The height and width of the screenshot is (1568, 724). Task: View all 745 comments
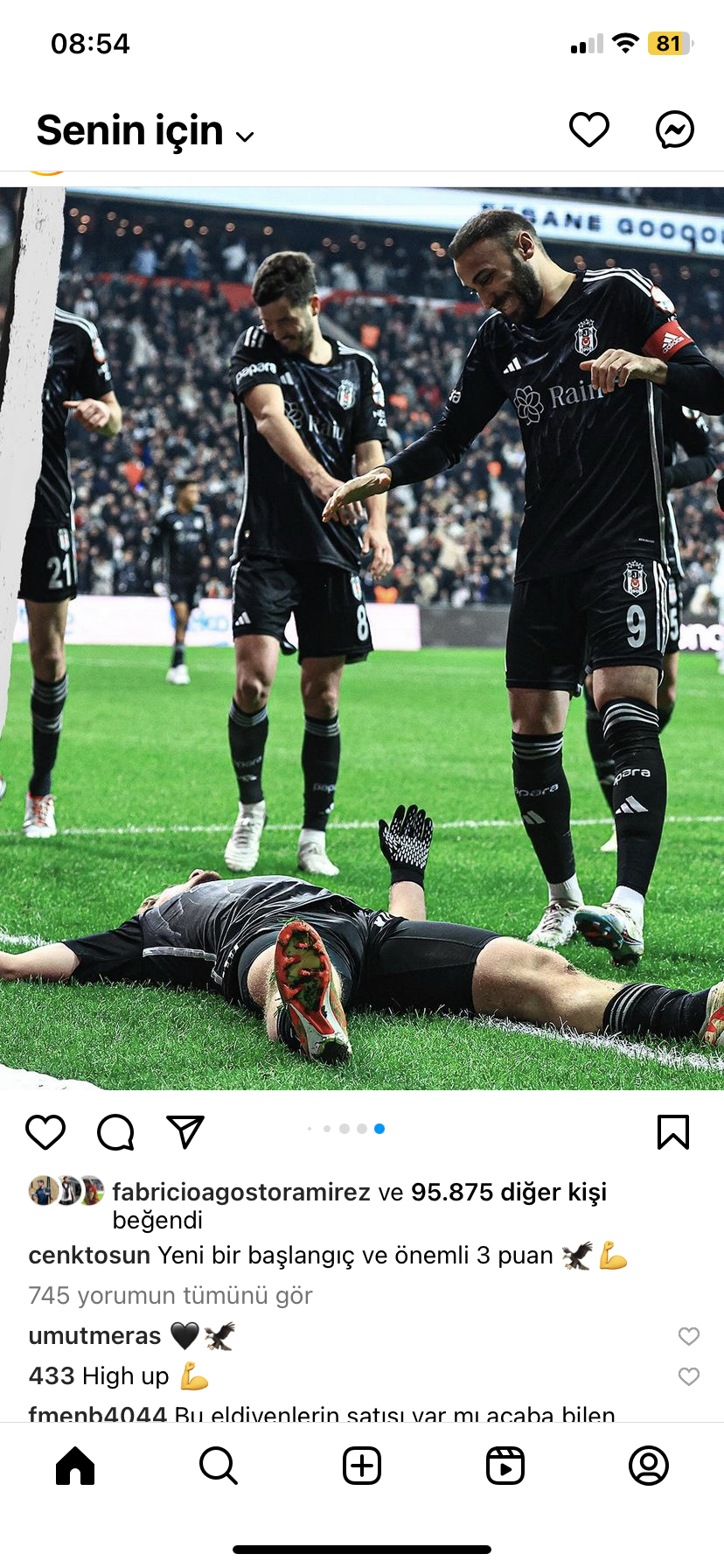click(x=171, y=1295)
